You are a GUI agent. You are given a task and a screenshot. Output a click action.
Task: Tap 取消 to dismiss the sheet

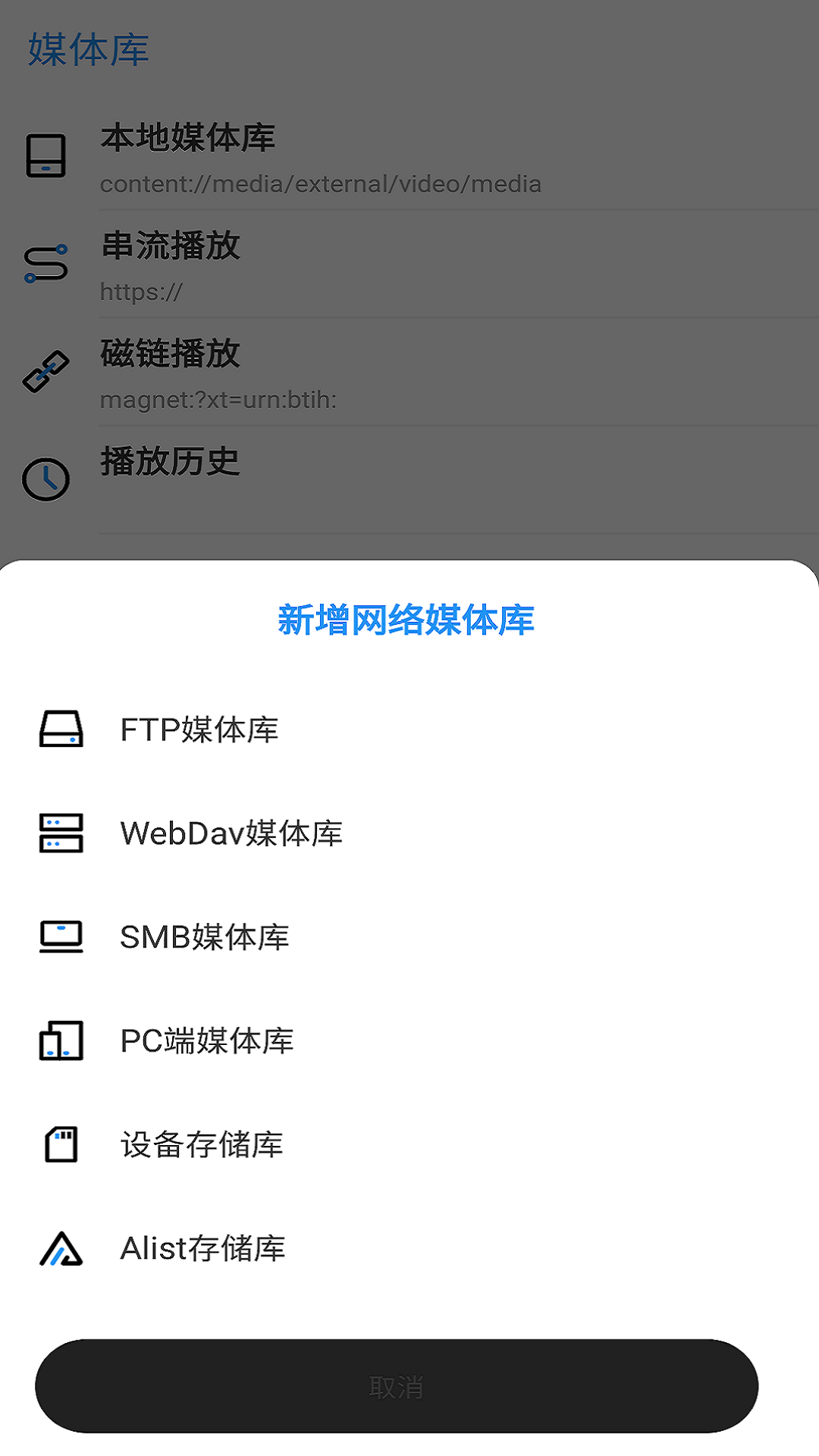click(x=397, y=1386)
